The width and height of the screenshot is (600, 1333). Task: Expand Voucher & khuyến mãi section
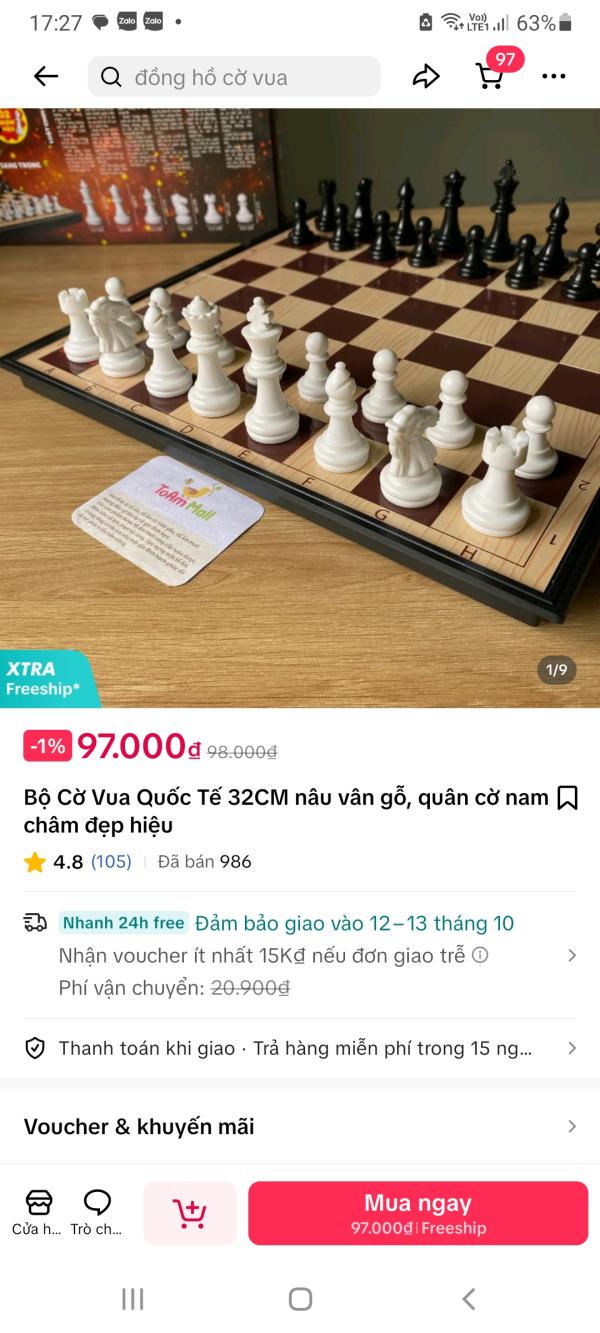[300, 1127]
